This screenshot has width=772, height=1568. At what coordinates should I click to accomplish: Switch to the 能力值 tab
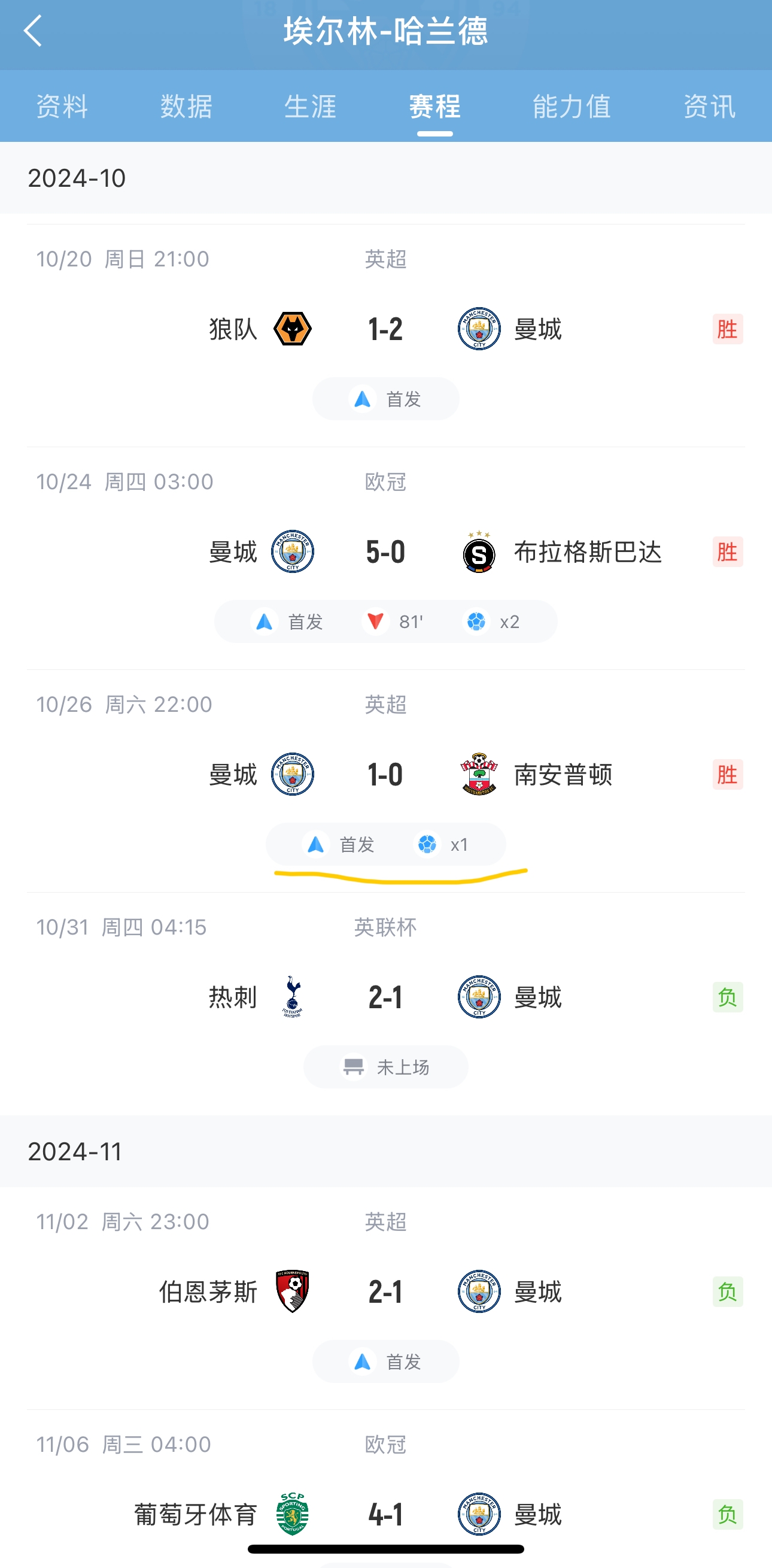coord(572,107)
